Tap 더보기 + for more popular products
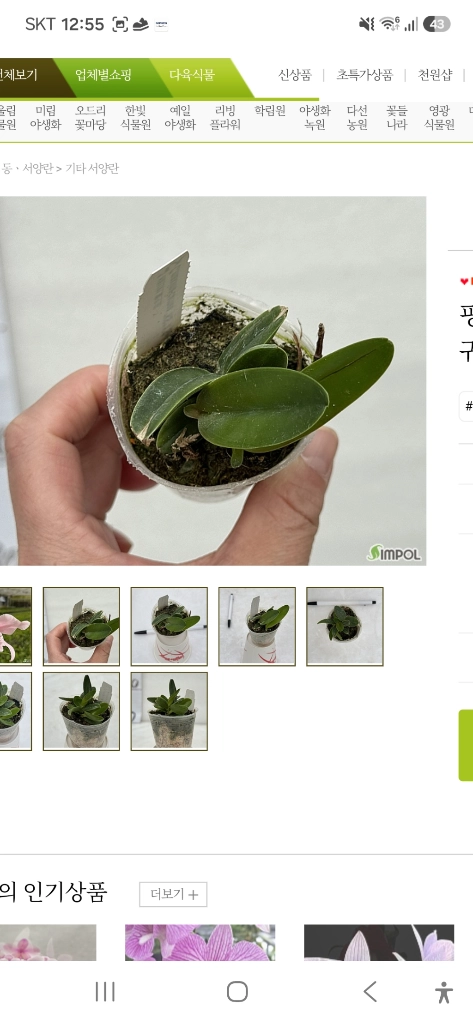Screen dimensions: 473x1024 (173, 894)
